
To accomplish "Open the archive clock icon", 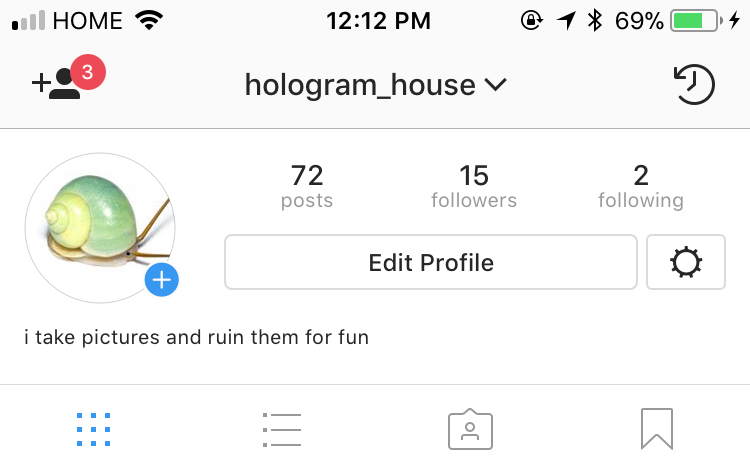I will click(x=691, y=85).
